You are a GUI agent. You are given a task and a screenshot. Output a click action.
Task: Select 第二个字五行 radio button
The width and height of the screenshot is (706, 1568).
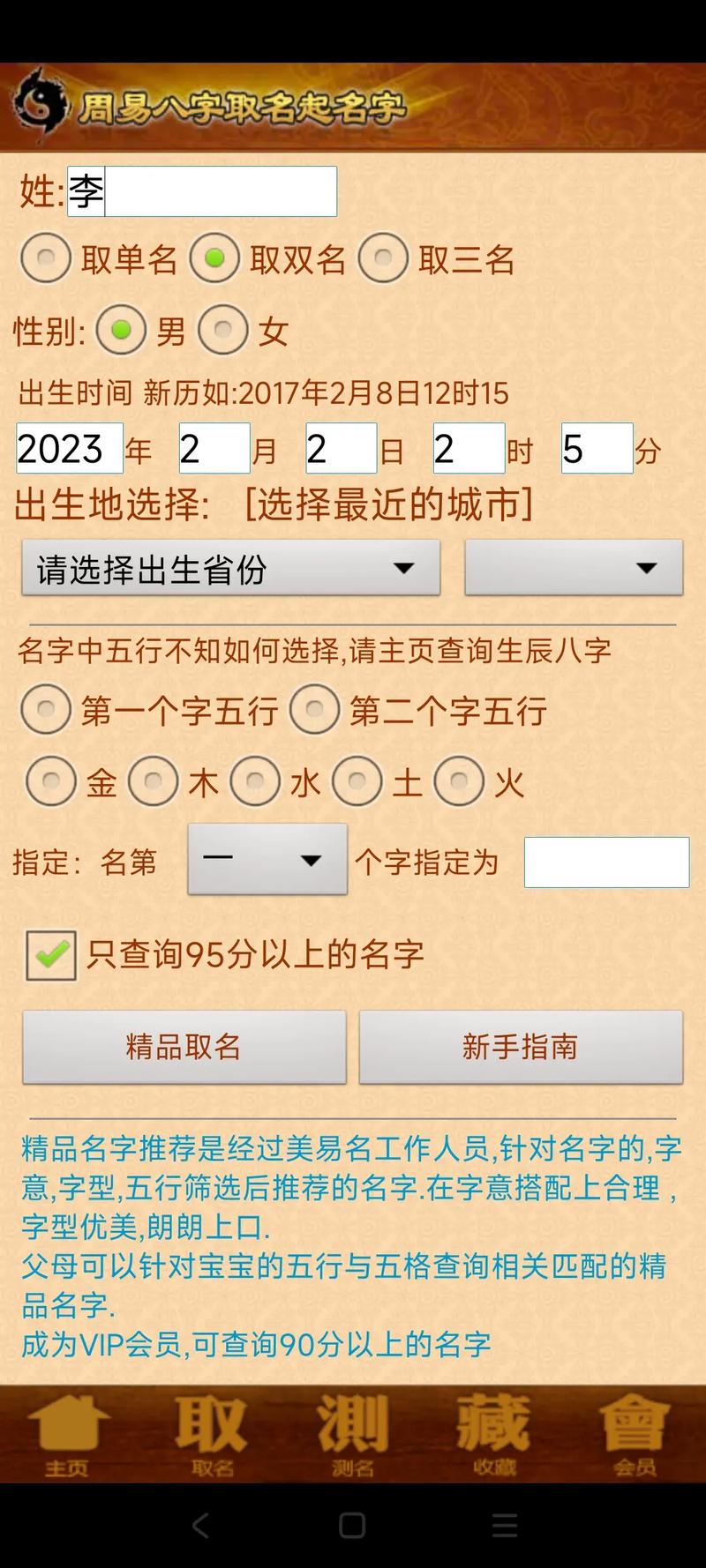(315, 710)
